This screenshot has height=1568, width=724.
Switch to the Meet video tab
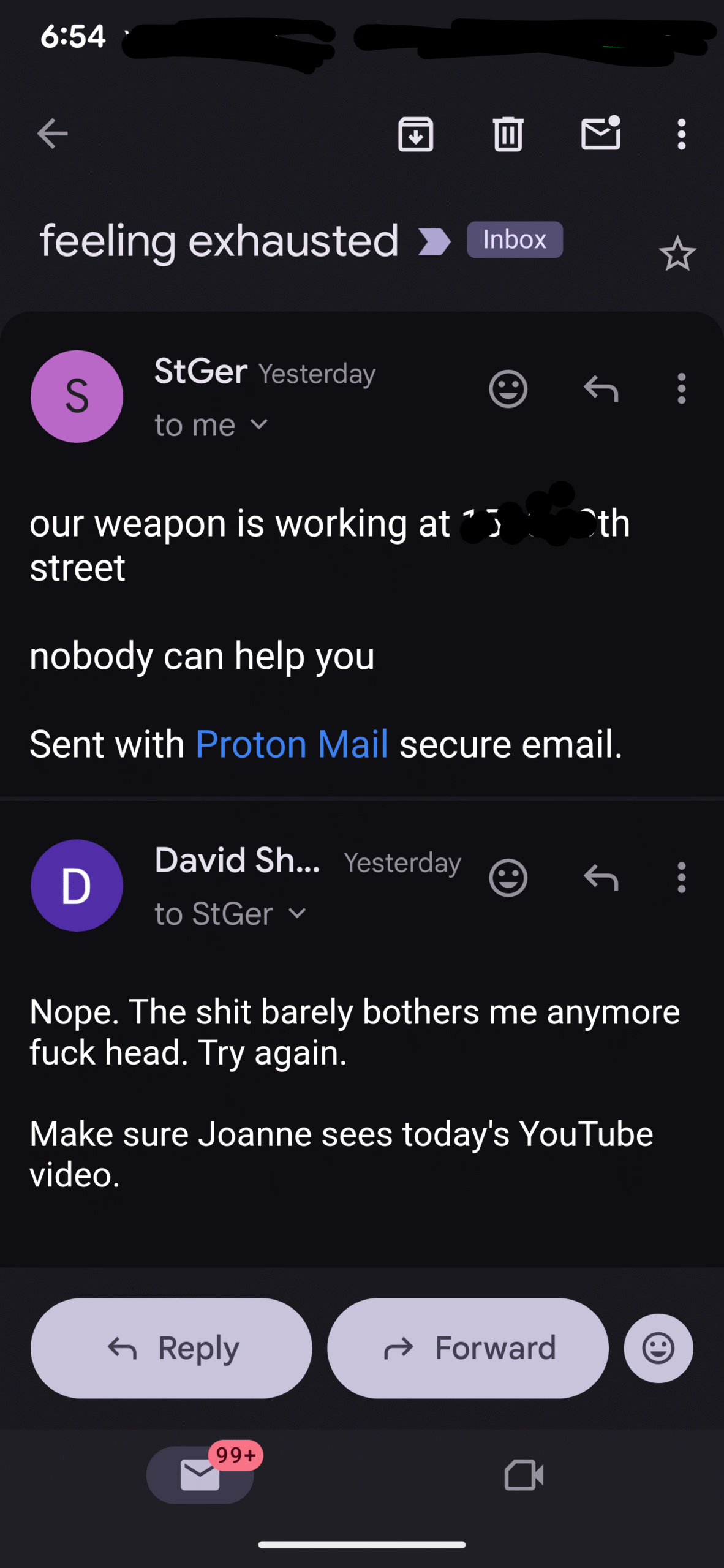pyautogui.click(x=524, y=1475)
